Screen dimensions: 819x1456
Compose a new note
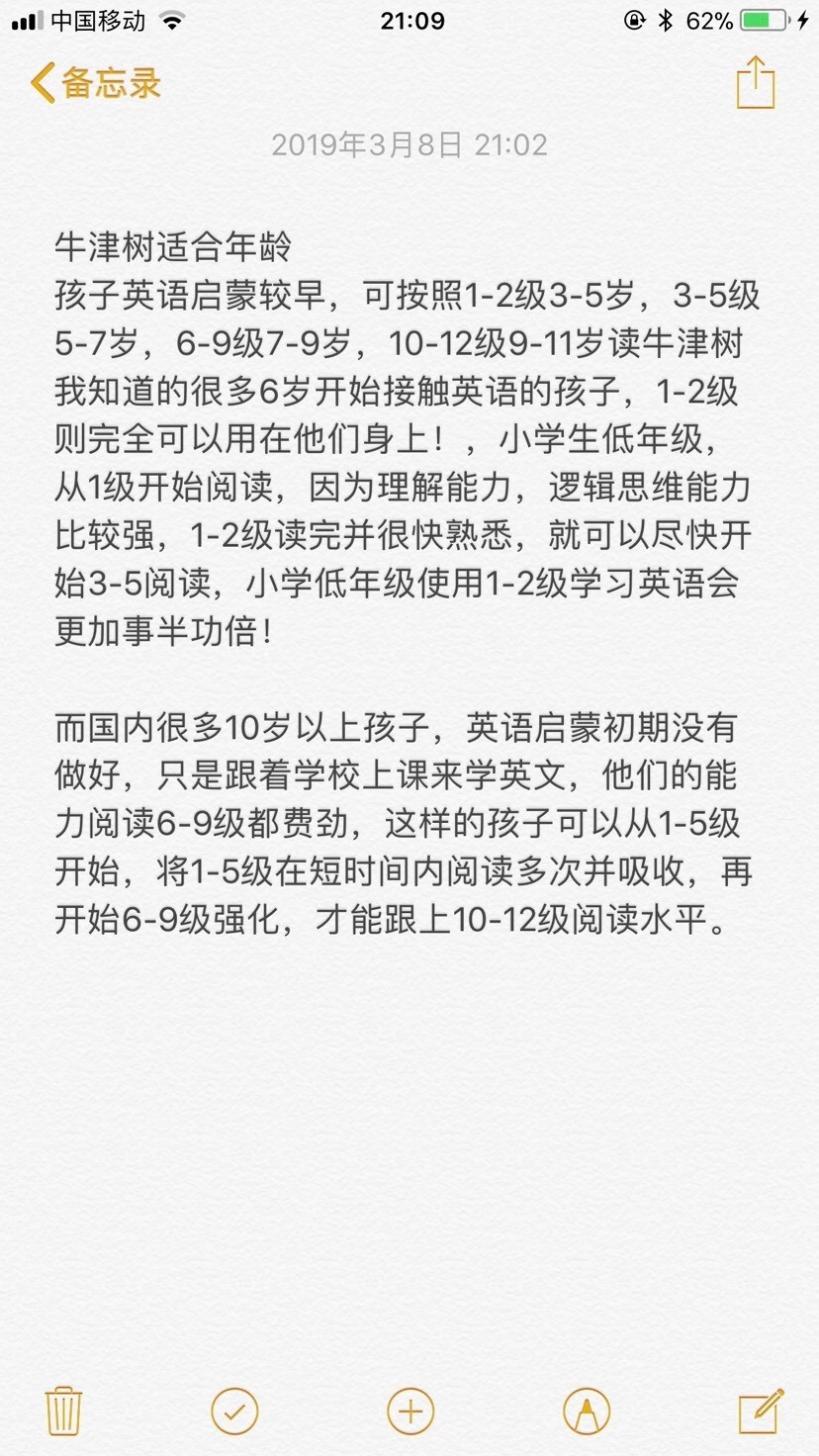pyautogui.click(x=761, y=1411)
